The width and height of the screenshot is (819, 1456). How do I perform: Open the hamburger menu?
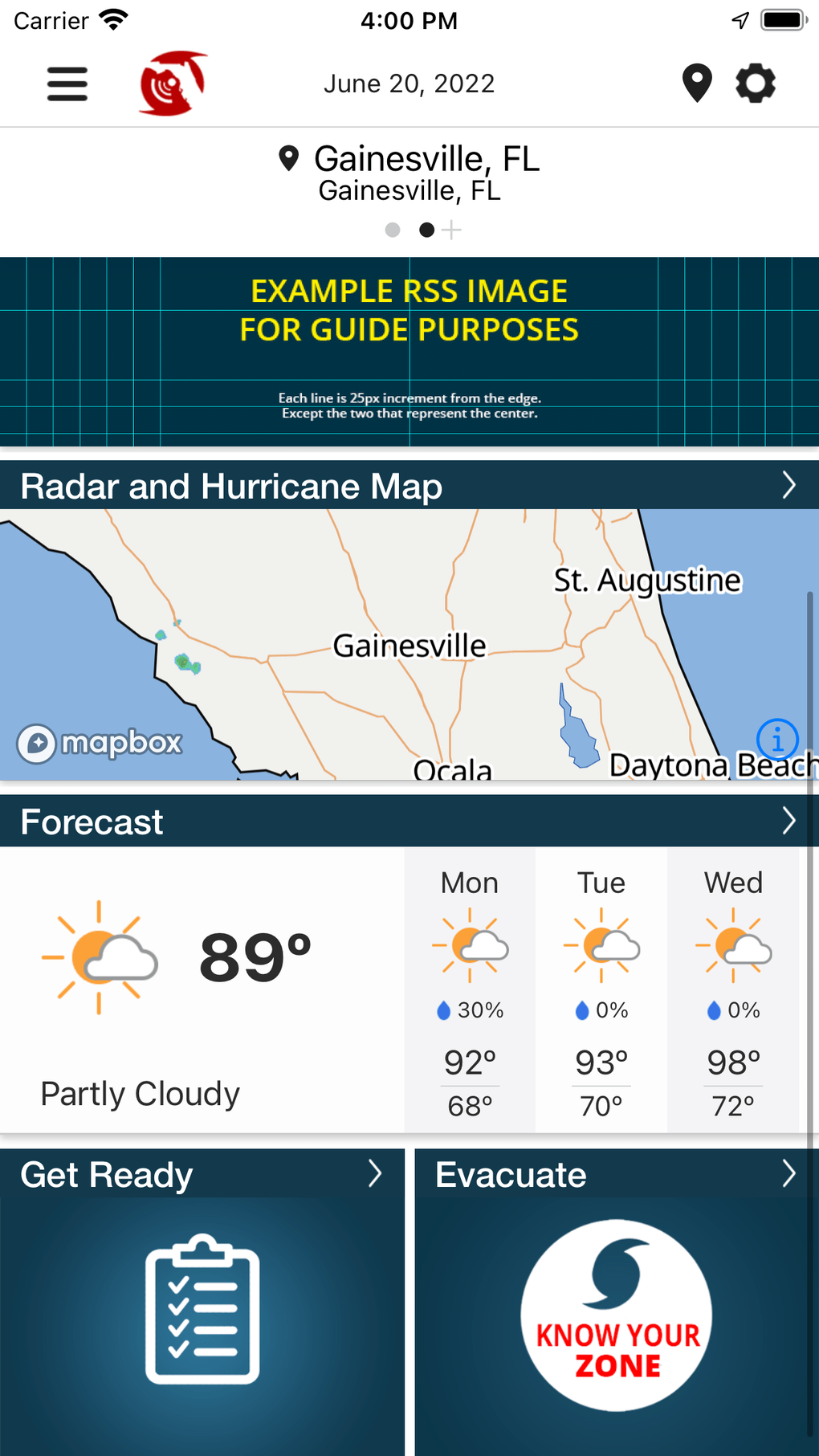[67, 84]
